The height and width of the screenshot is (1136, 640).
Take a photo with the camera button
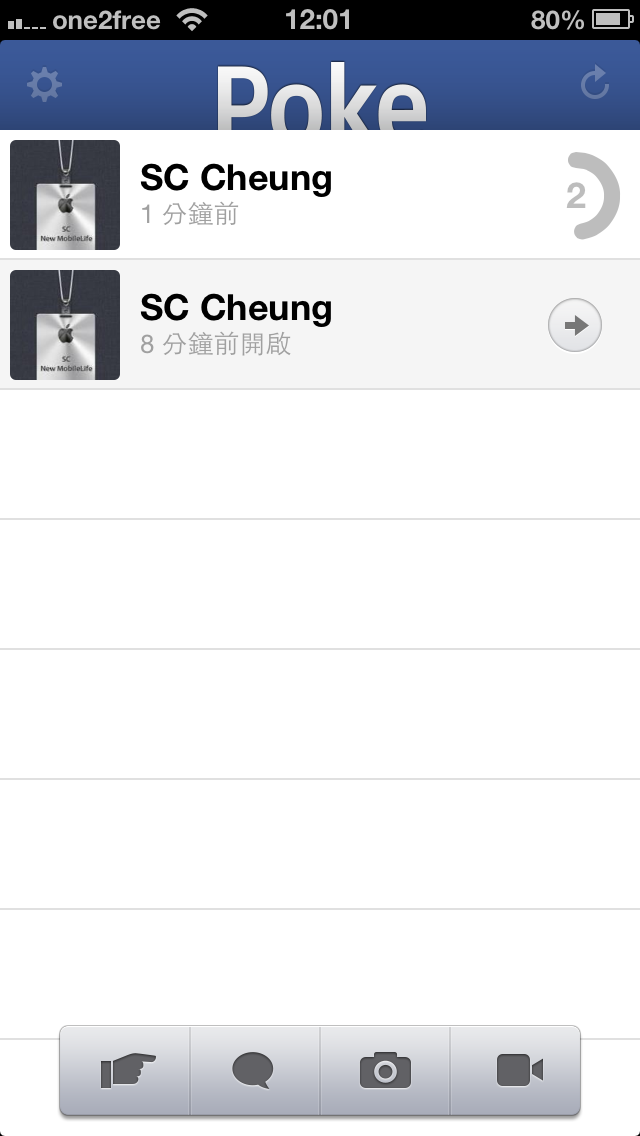[385, 1071]
